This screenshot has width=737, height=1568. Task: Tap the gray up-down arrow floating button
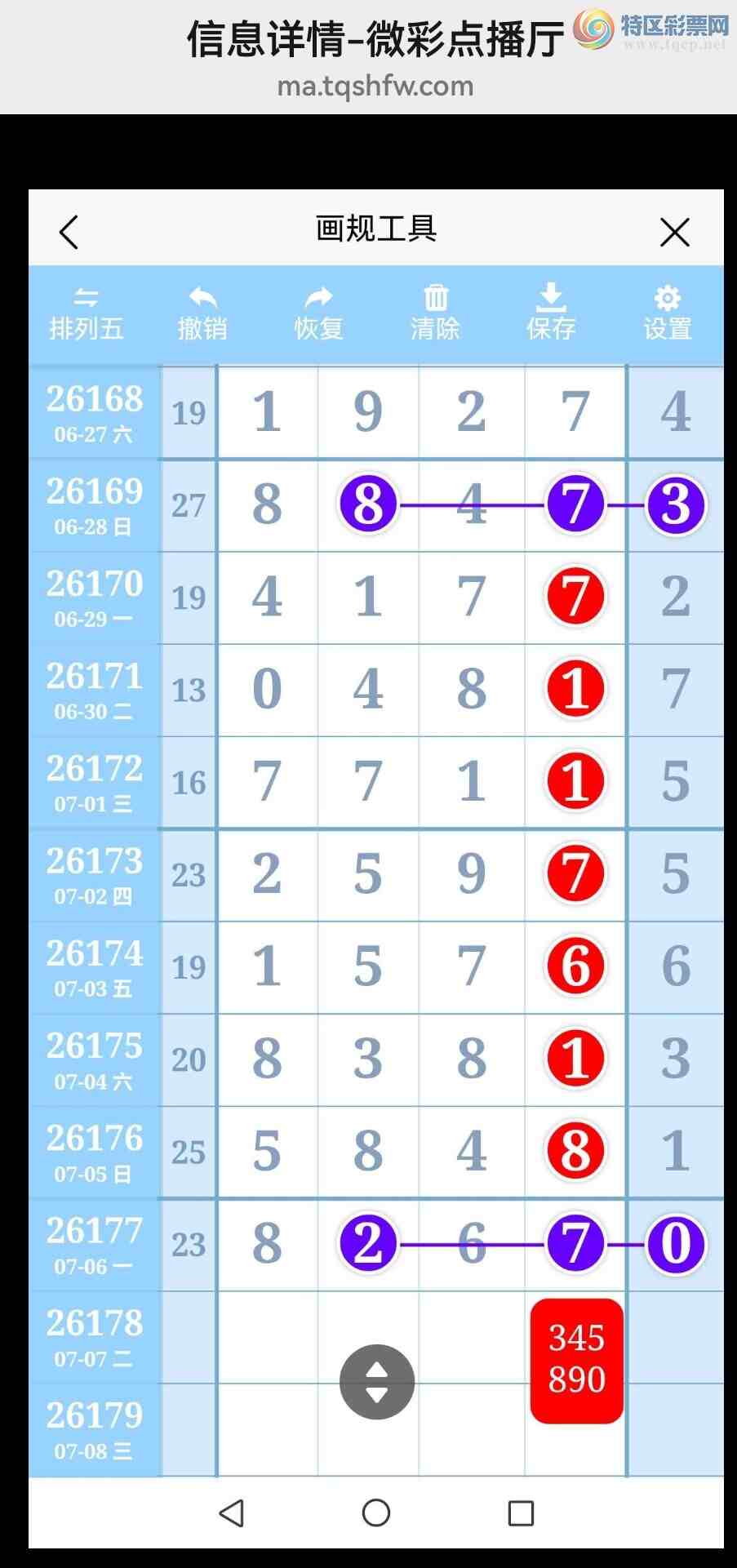[377, 1382]
